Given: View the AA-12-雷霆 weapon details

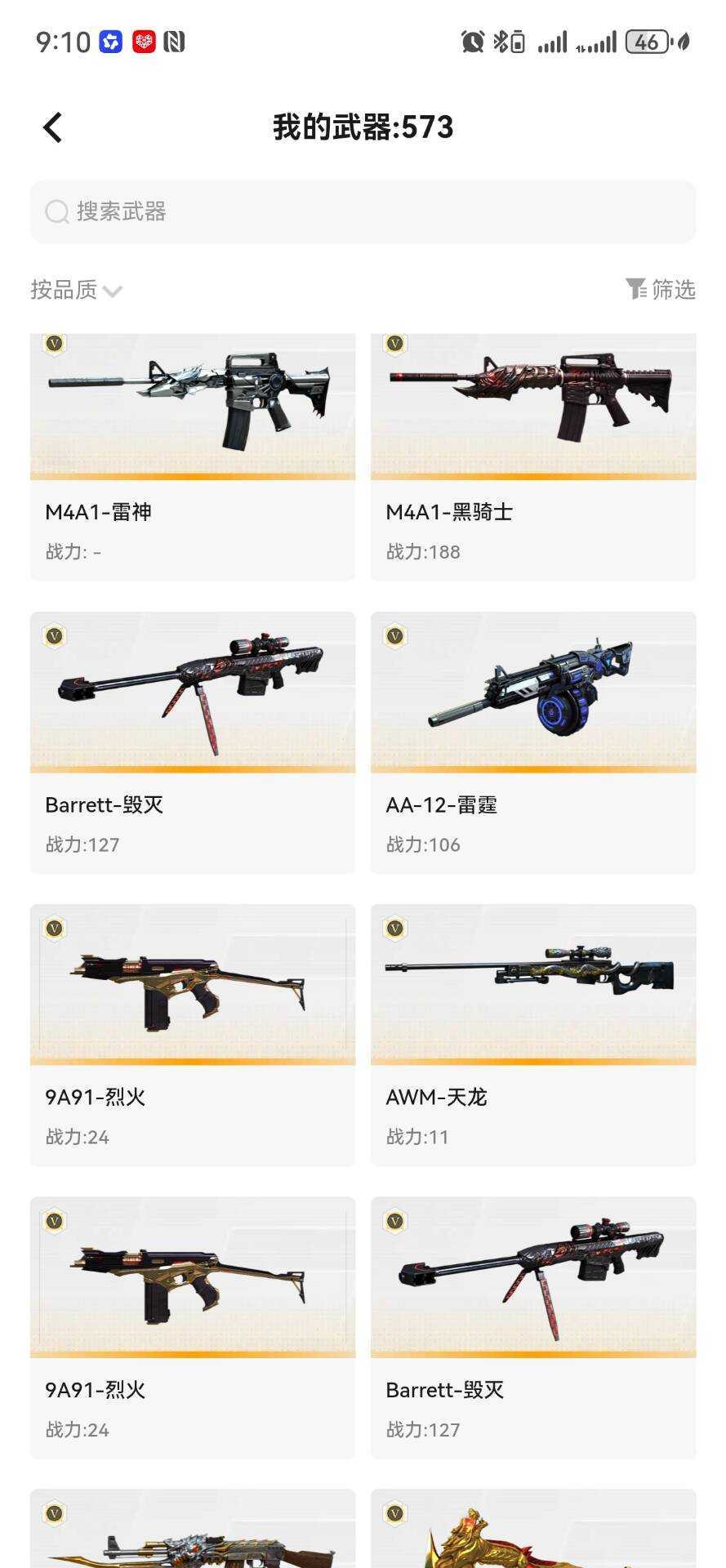Looking at the screenshot, I should click(x=533, y=742).
